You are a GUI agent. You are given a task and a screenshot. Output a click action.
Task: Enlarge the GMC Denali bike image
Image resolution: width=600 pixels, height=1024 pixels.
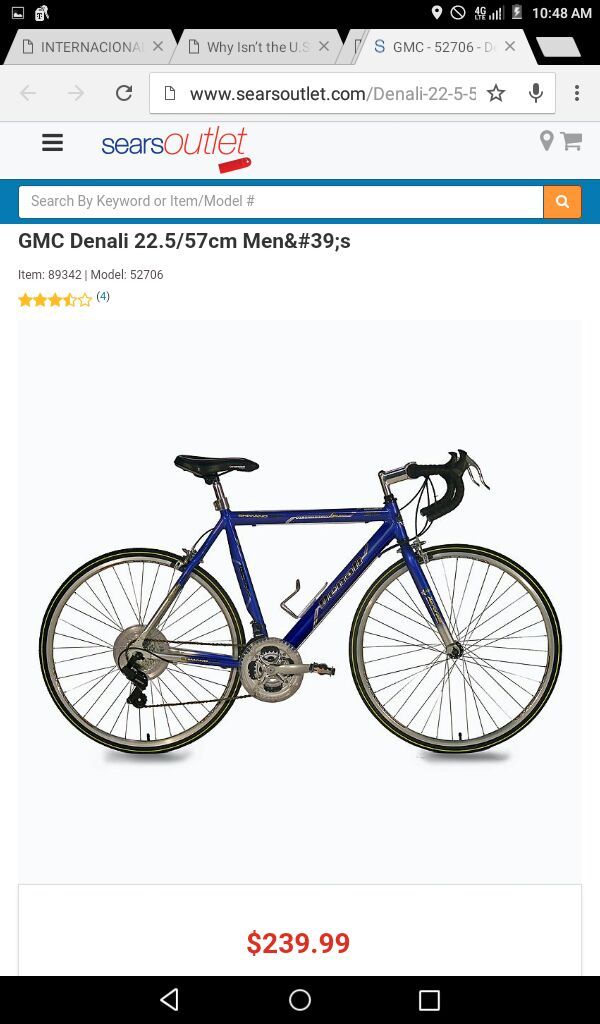(300, 601)
